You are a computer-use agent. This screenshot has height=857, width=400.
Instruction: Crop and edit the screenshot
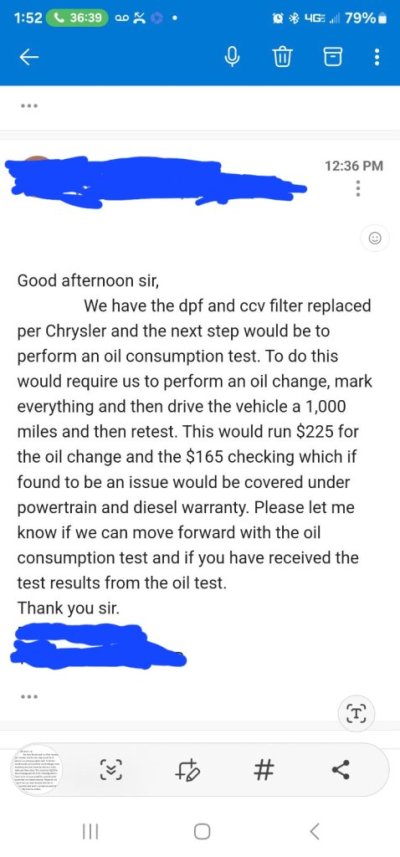click(x=189, y=771)
